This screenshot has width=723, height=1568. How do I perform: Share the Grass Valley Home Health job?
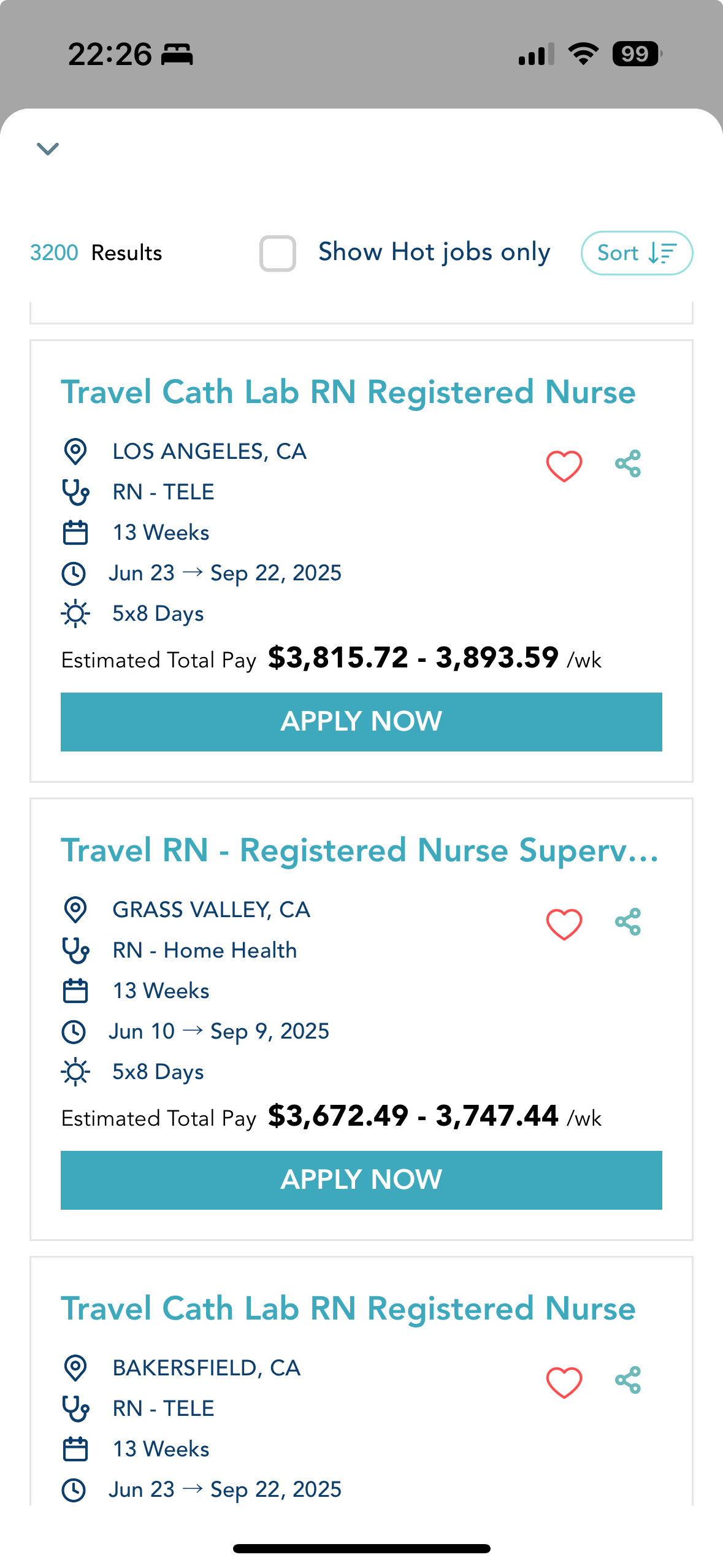628,922
